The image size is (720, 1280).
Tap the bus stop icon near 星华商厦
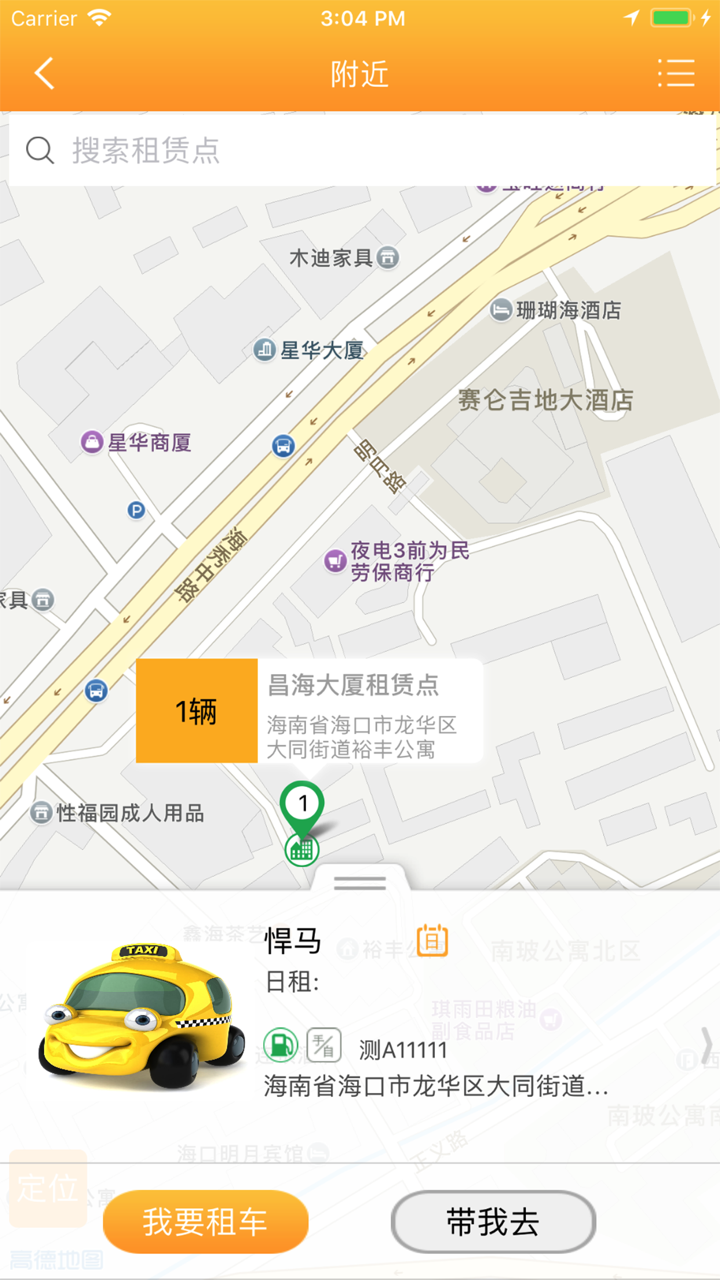coord(284,447)
